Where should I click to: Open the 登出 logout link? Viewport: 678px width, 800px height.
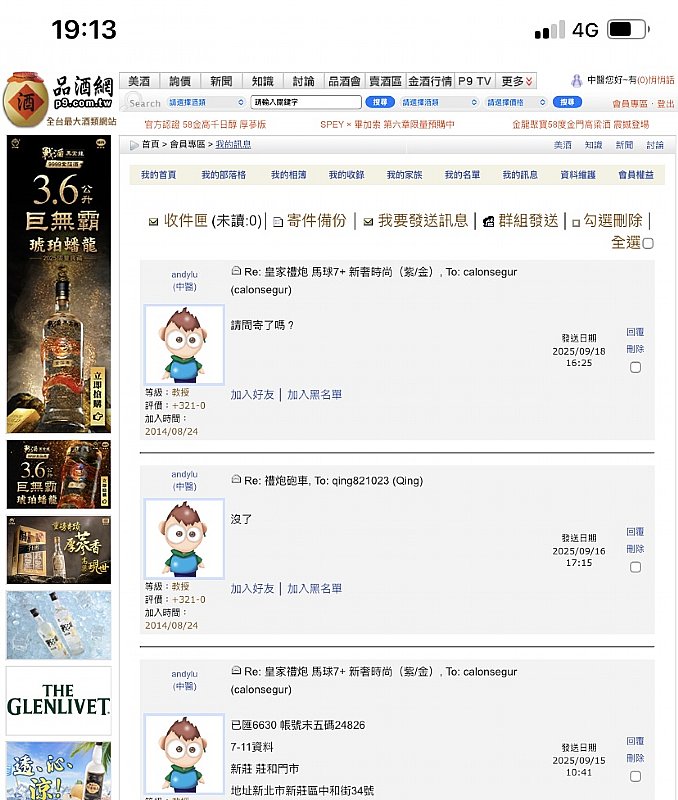665,103
